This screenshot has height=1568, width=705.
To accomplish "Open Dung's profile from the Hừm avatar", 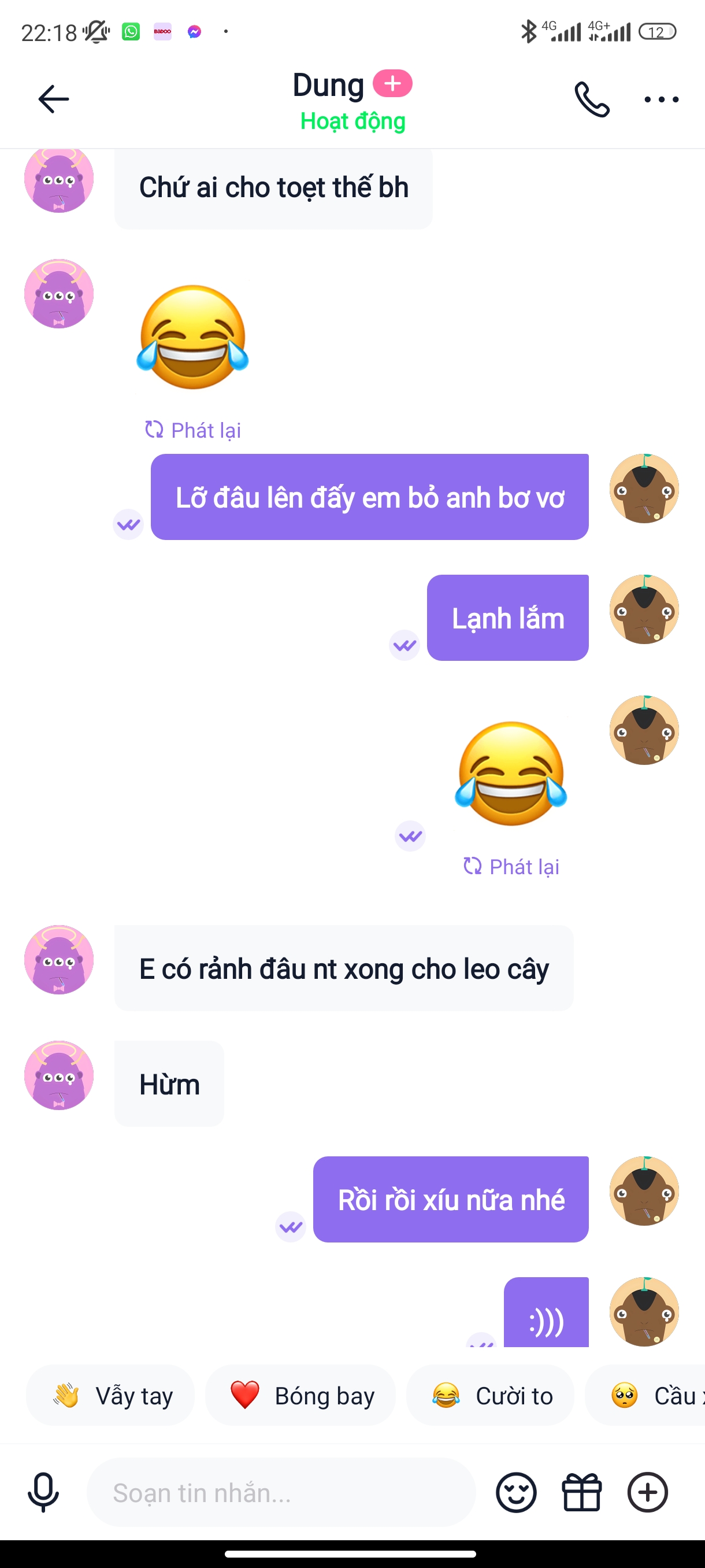I will pyautogui.click(x=59, y=1075).
